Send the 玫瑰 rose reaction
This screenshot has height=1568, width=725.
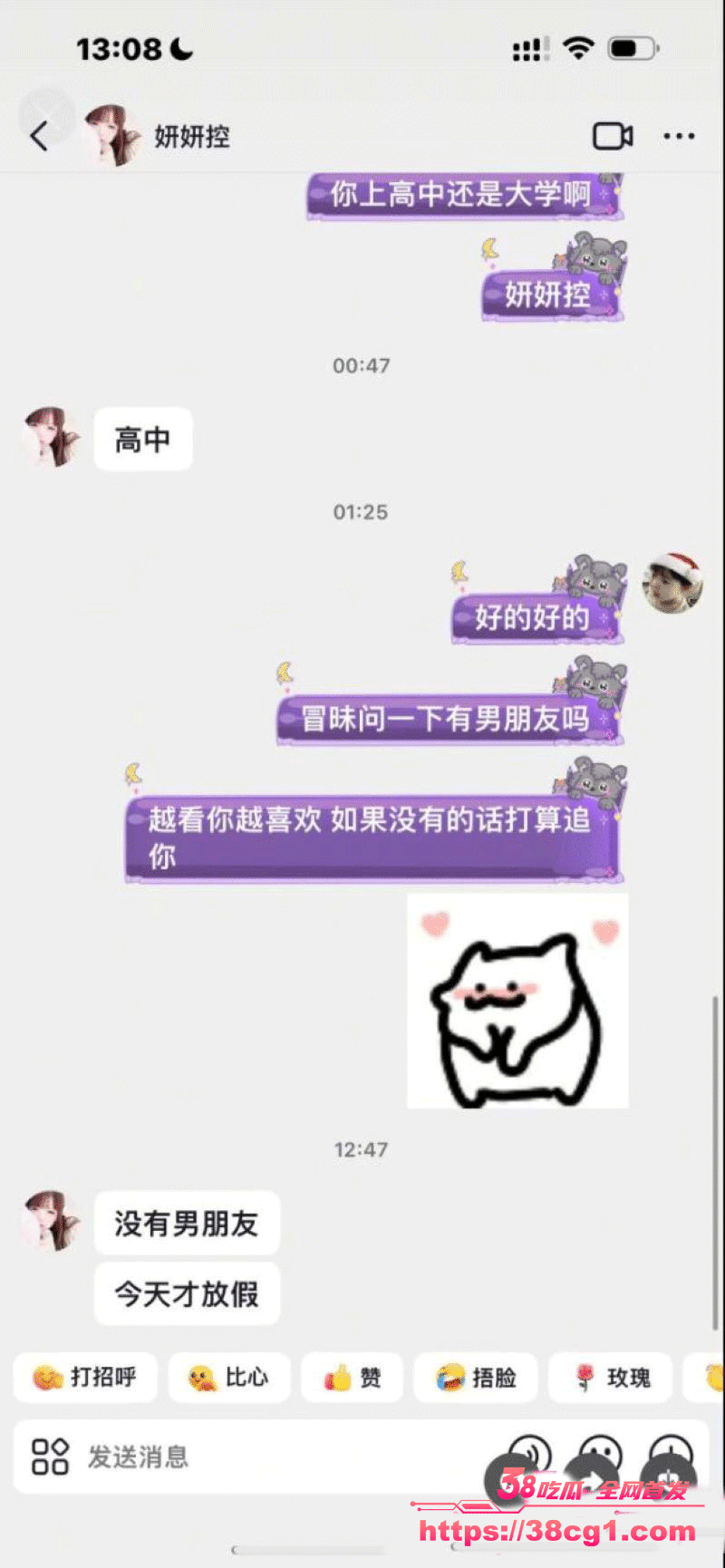pyautogui.click(x=612, y=1378)
